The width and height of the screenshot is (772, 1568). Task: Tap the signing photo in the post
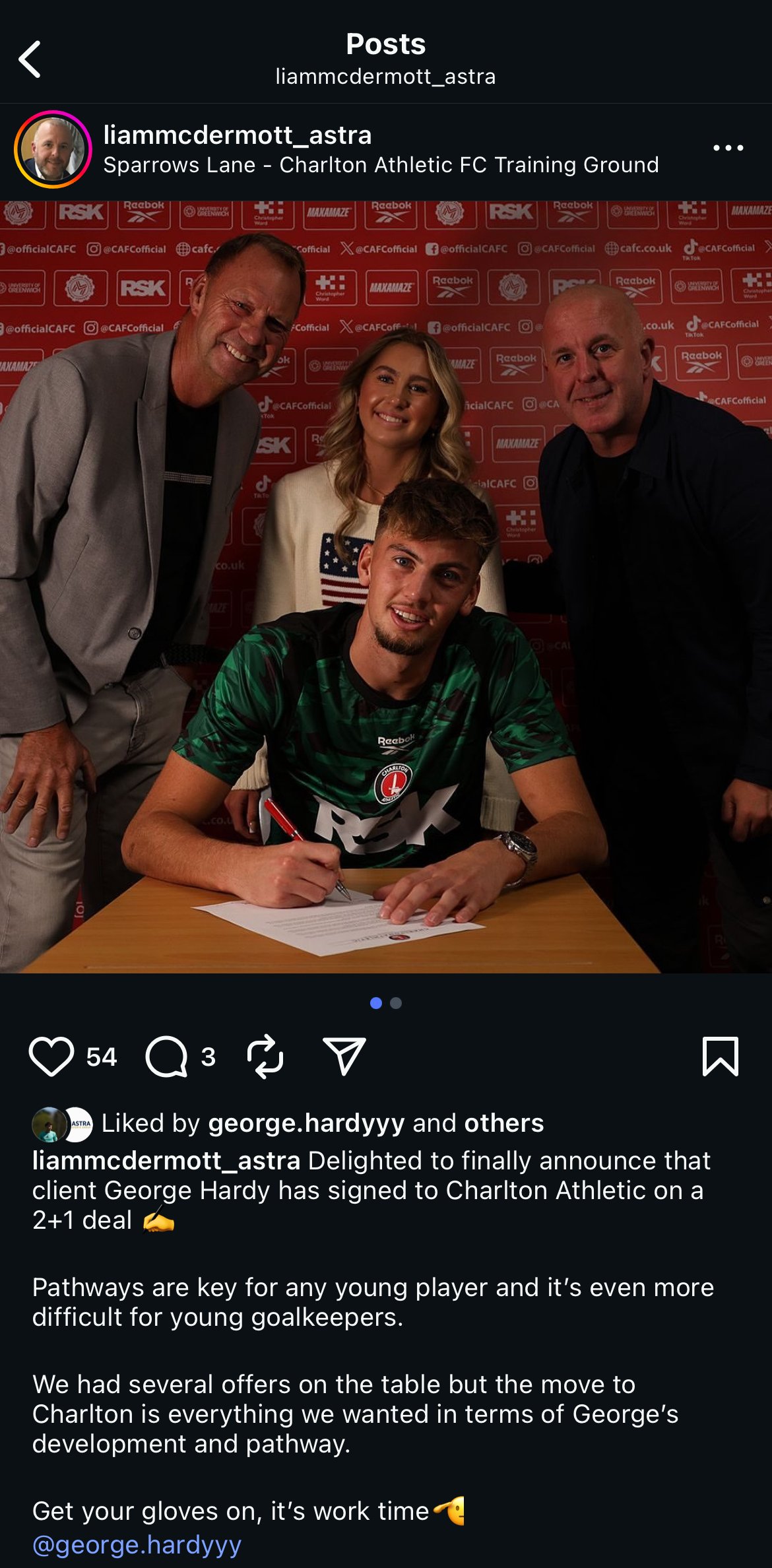(x=386, y=587)
